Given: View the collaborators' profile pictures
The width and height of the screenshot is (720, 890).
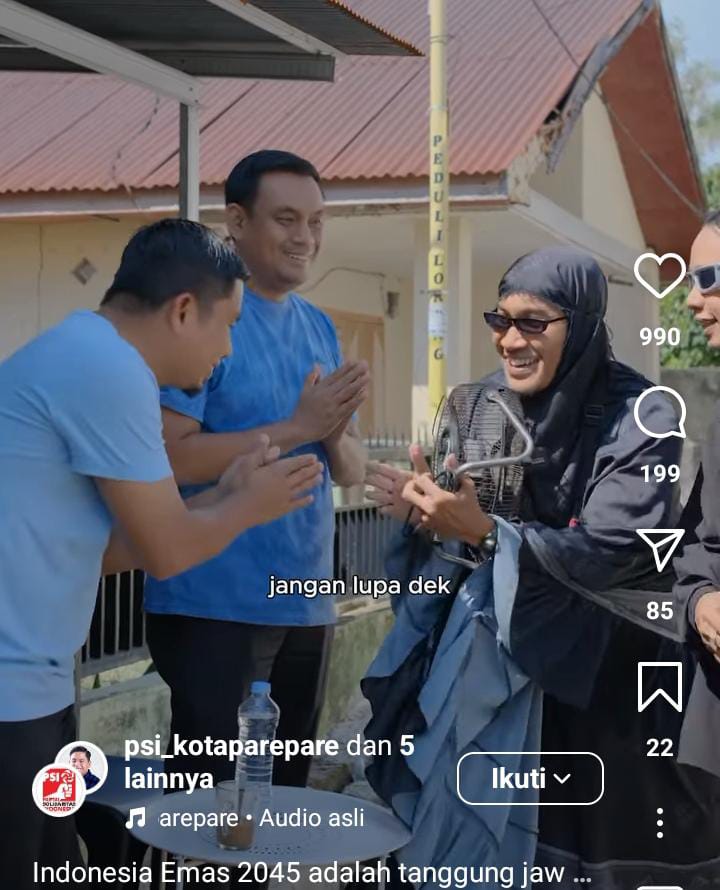Looking at the screenshot, I should (68, 777).
